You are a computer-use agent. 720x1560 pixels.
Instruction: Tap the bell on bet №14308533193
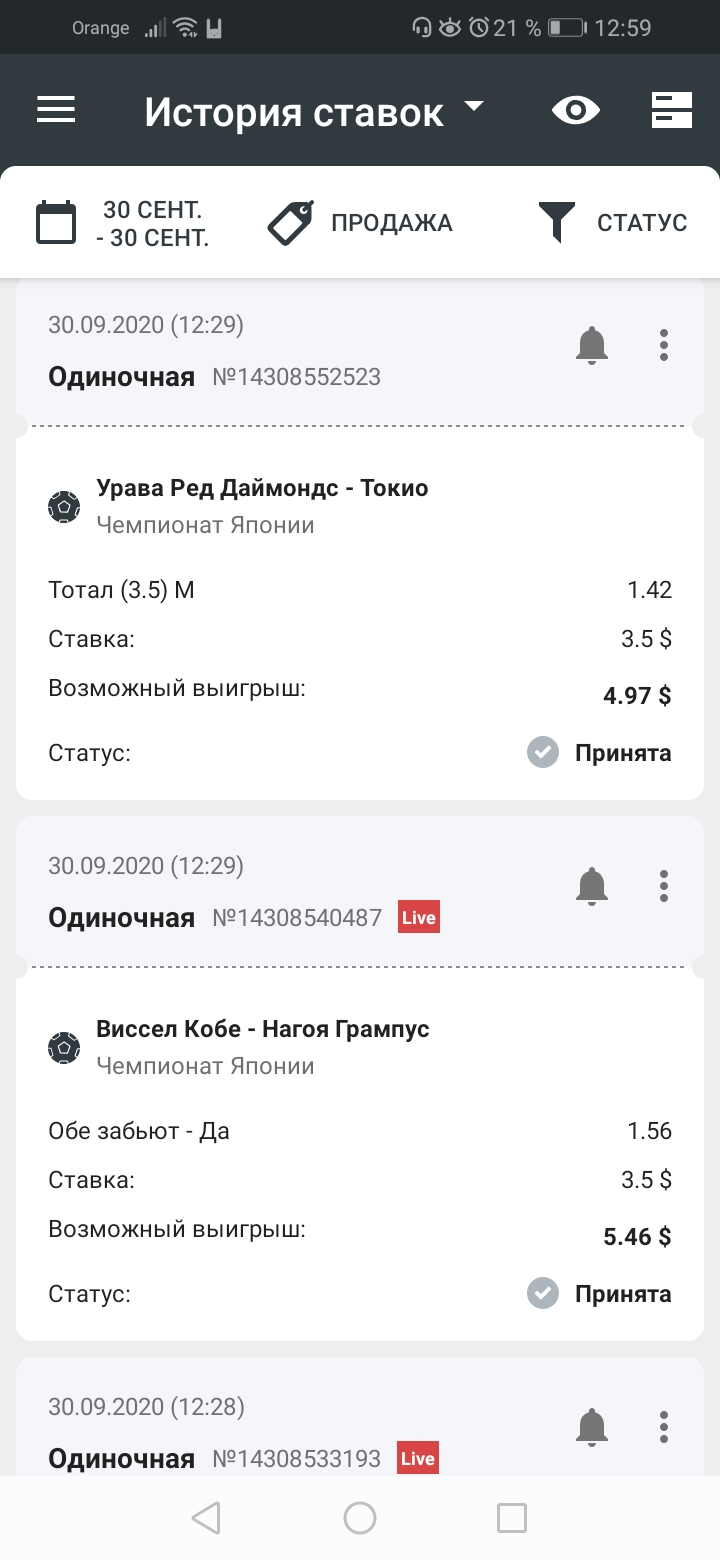[592, 1427]
